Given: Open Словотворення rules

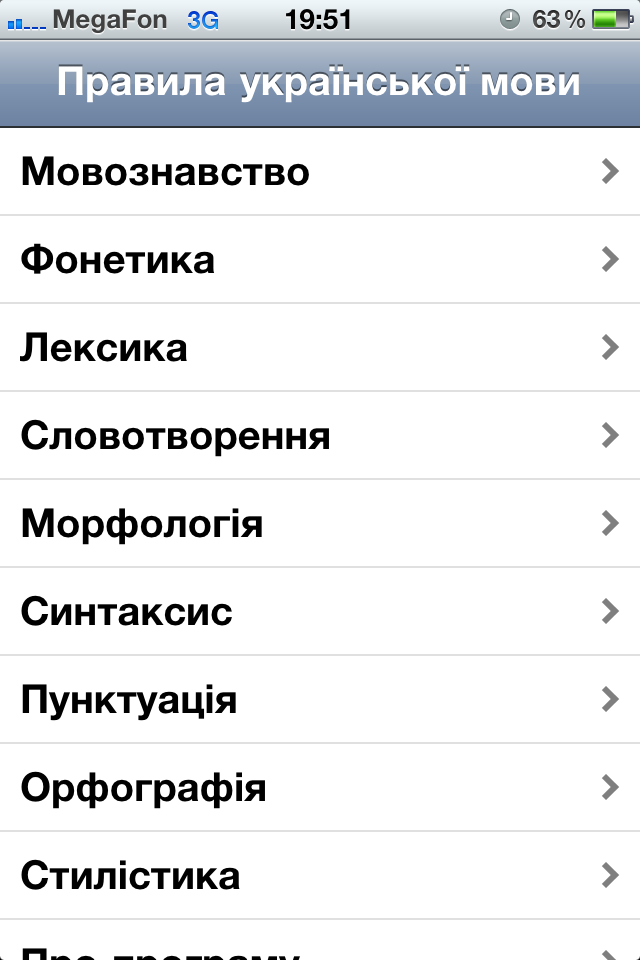Looking at the screenshot, I should [x=320, y=436].
